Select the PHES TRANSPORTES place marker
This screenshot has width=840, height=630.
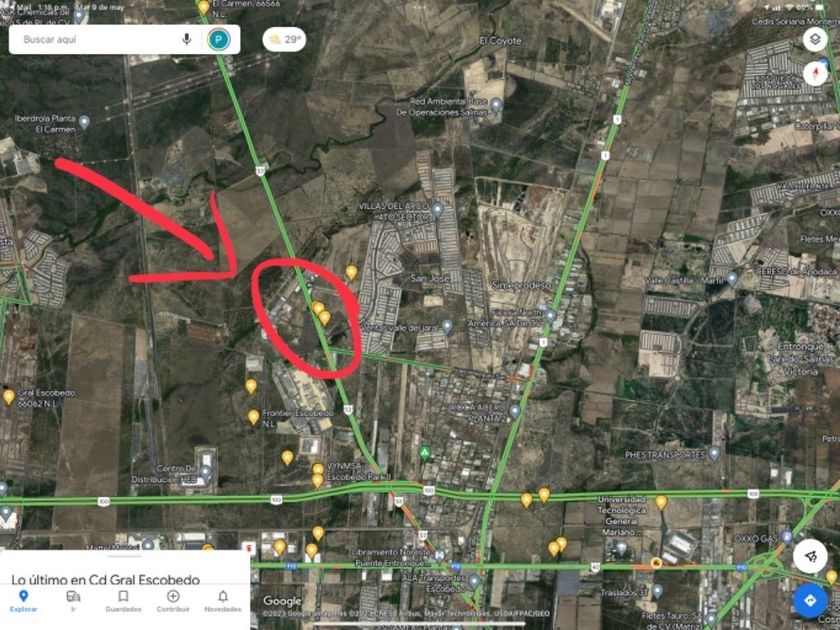(714, 453)
